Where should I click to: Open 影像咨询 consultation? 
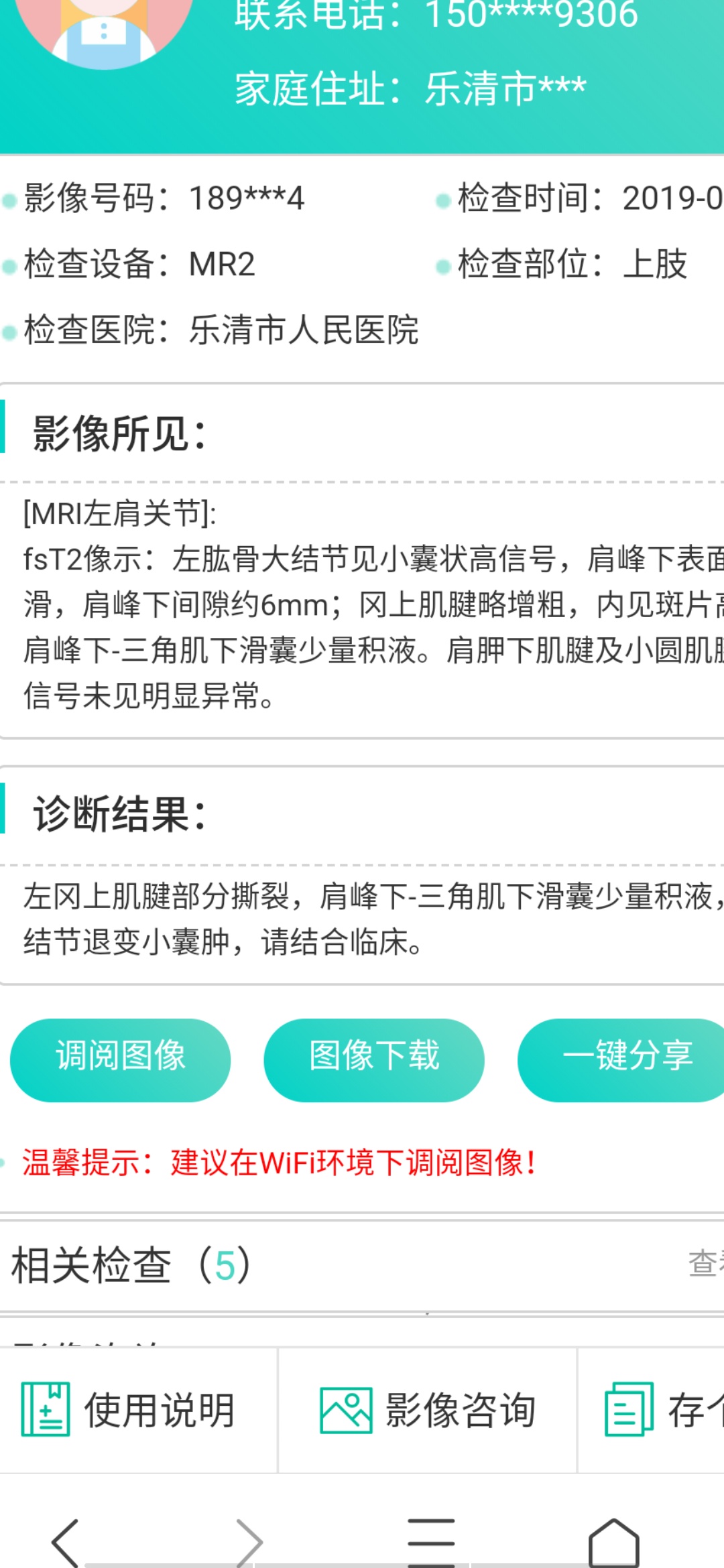tap(428, 1410)
